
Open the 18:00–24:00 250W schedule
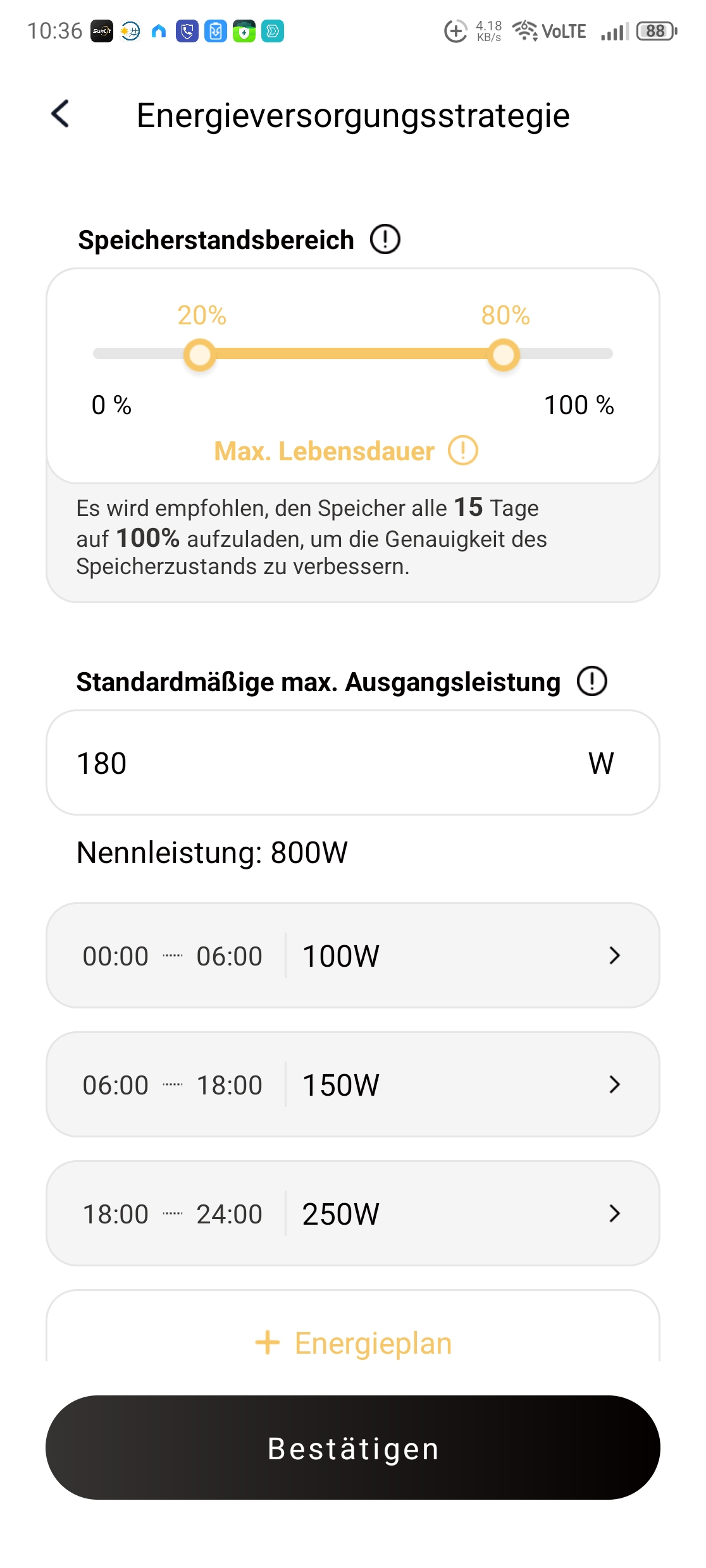coord(353,1213)
